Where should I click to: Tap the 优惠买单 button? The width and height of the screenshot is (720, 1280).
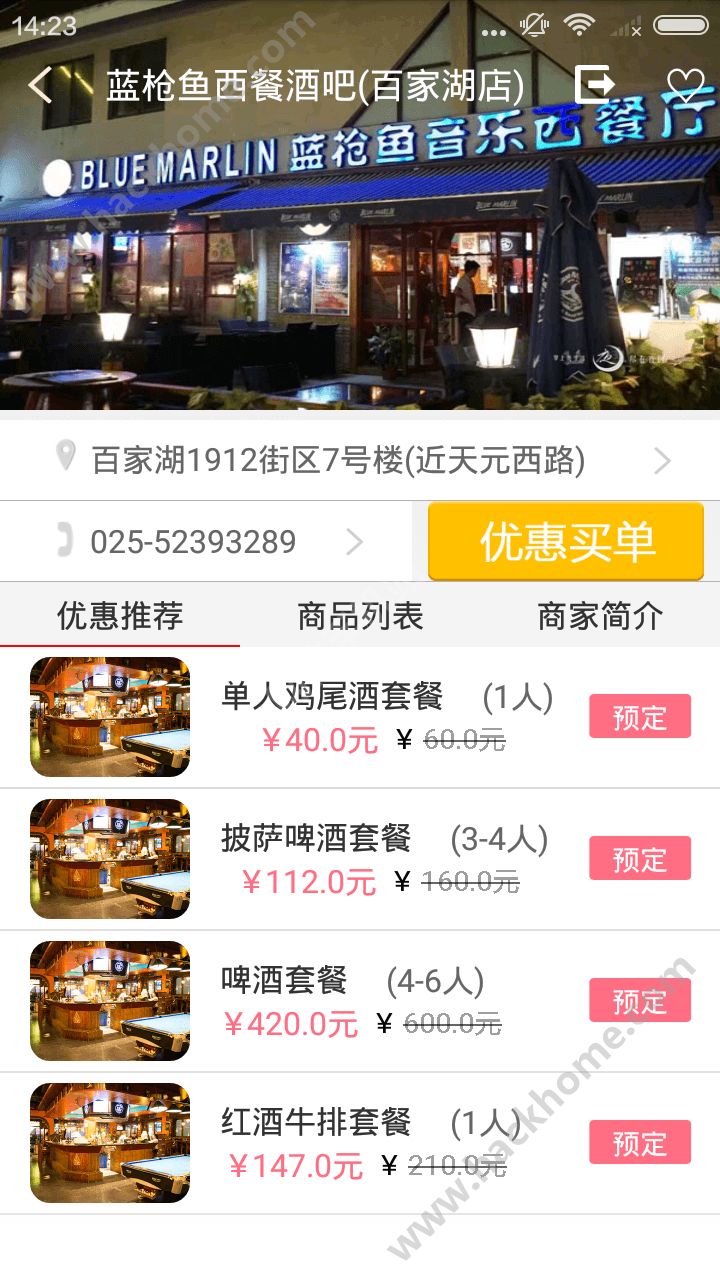566,541
